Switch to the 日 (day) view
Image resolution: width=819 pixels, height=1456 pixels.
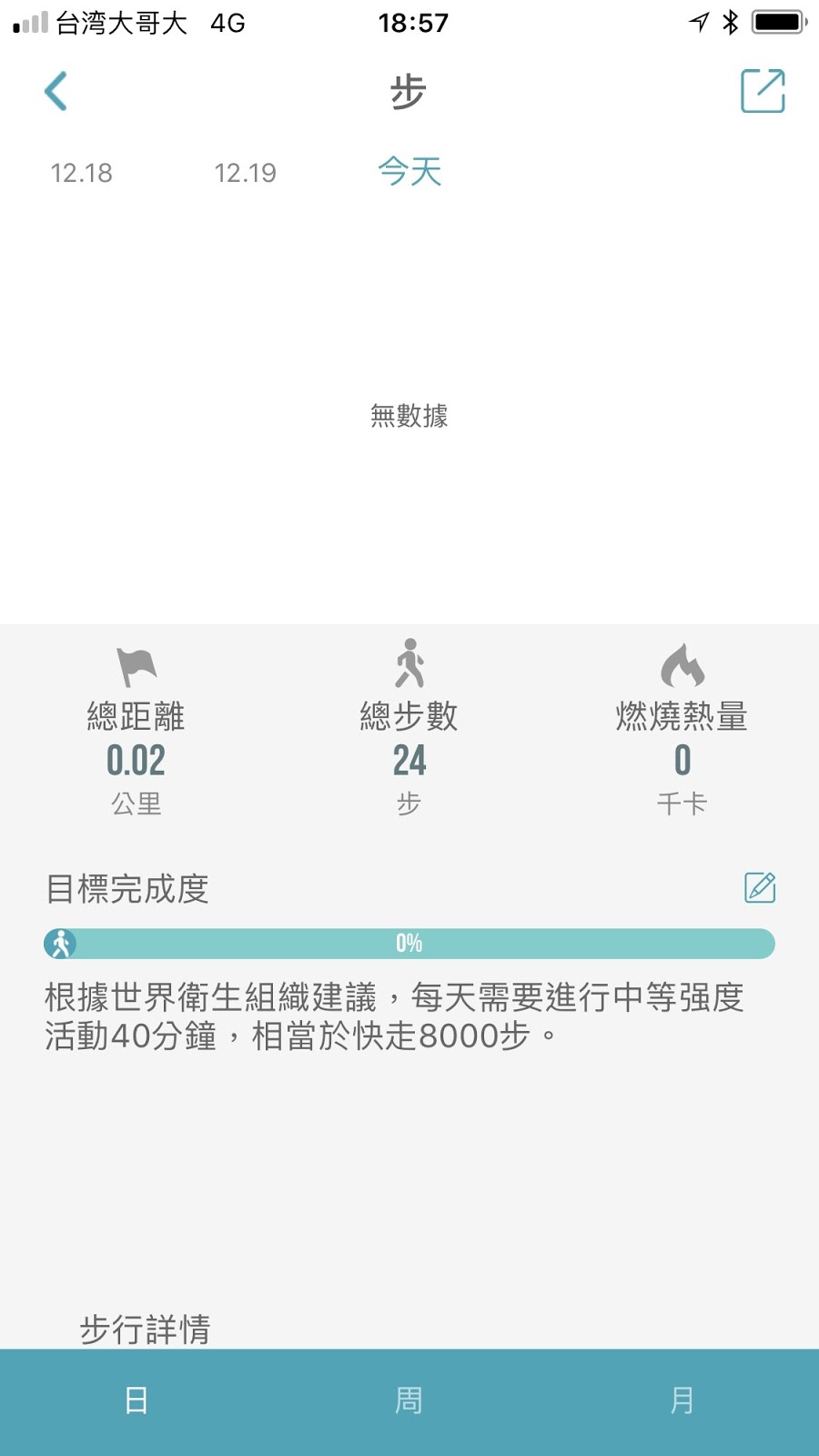pyautogui.click(x=136, y=1400)
